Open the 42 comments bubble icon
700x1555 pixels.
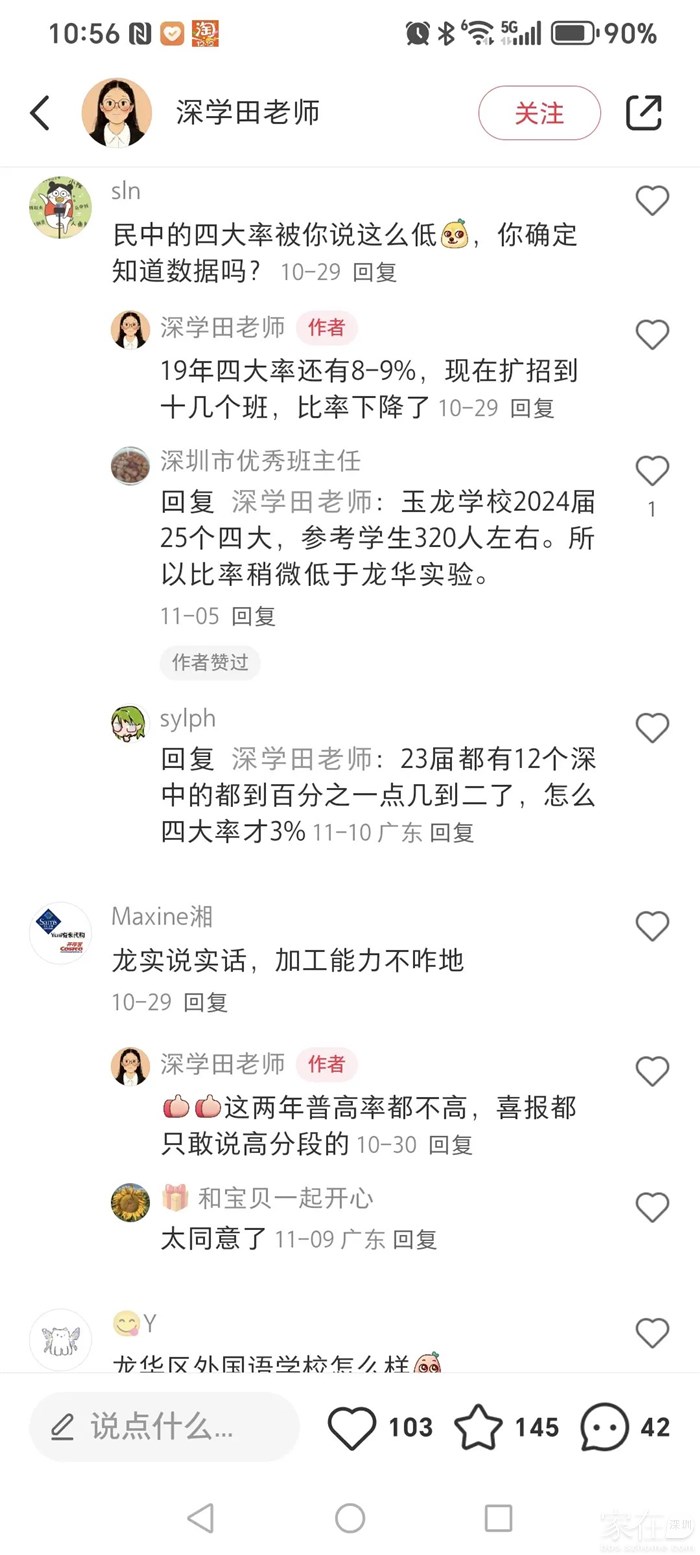[605, 1427]
